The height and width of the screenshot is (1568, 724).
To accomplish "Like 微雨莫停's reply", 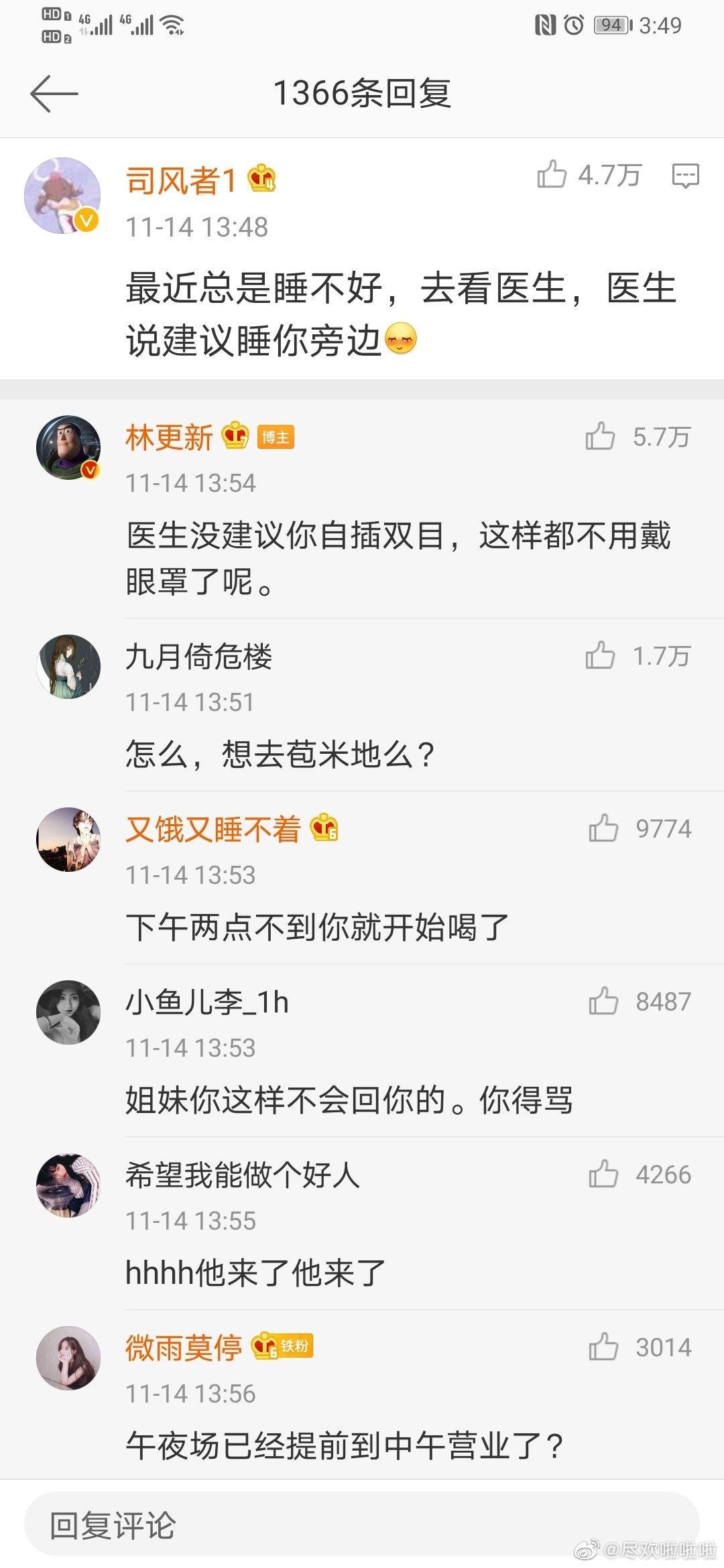I will coord(603,1348).
